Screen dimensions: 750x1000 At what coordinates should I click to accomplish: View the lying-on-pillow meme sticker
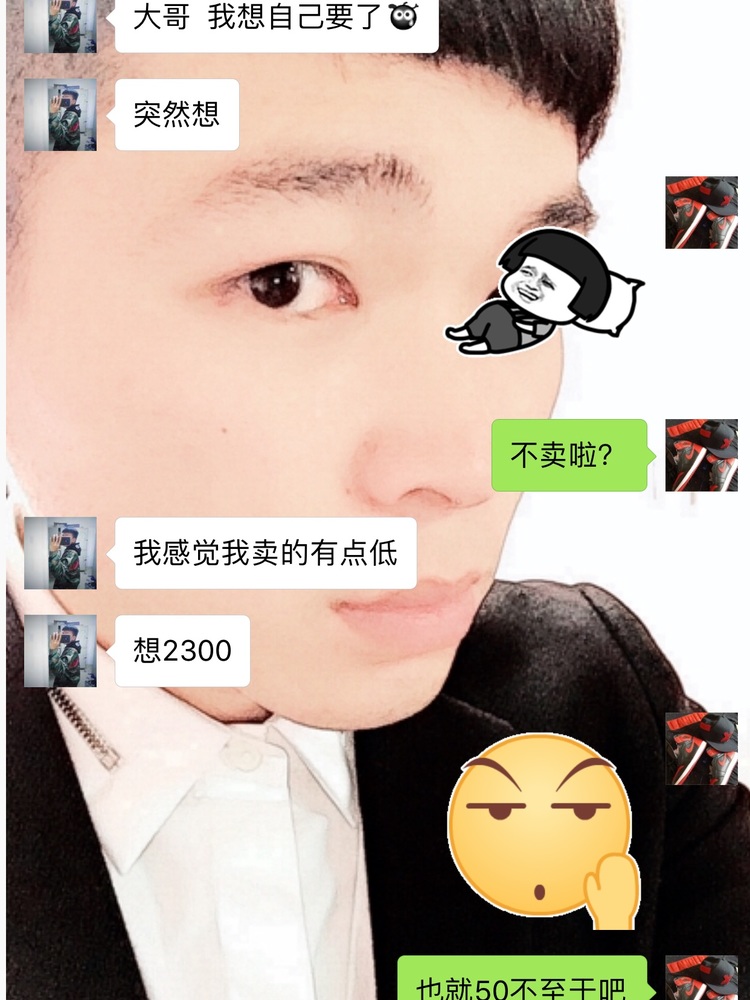click(545, 292)
